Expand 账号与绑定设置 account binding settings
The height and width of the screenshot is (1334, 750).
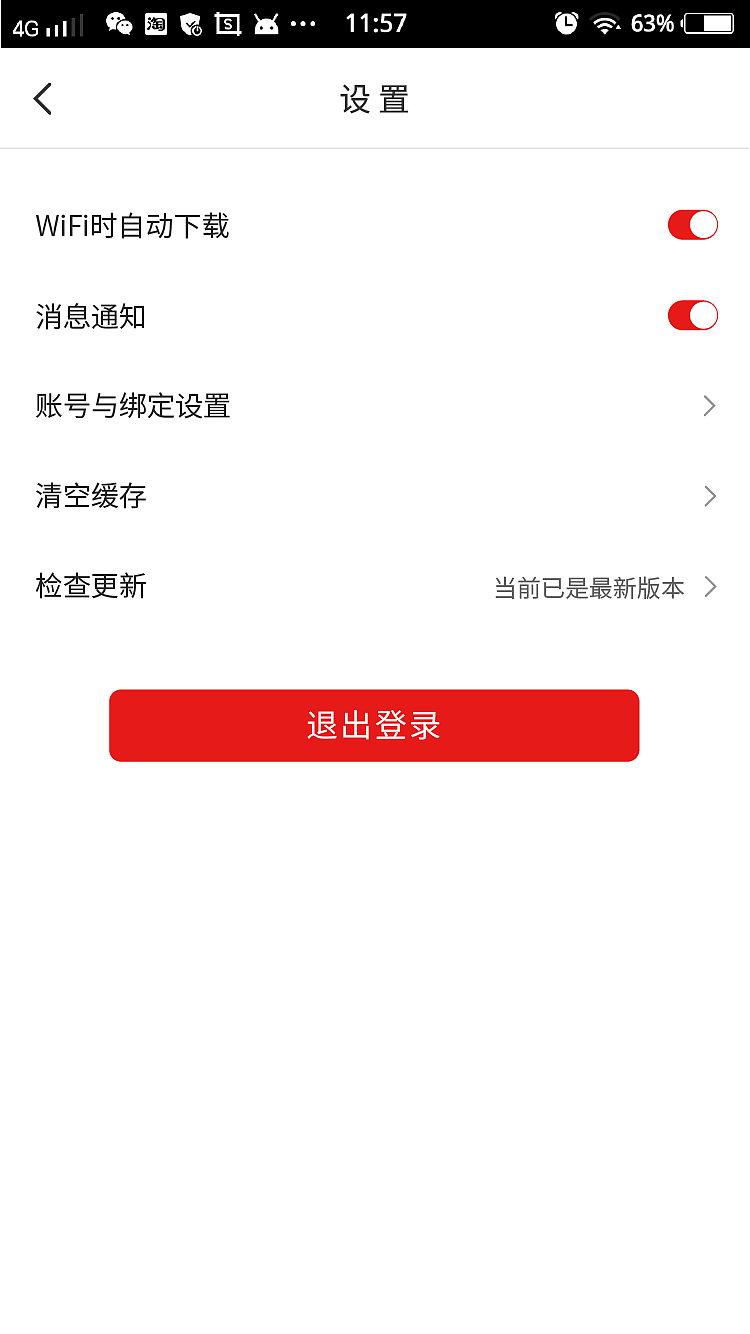[x=709, y=406]
